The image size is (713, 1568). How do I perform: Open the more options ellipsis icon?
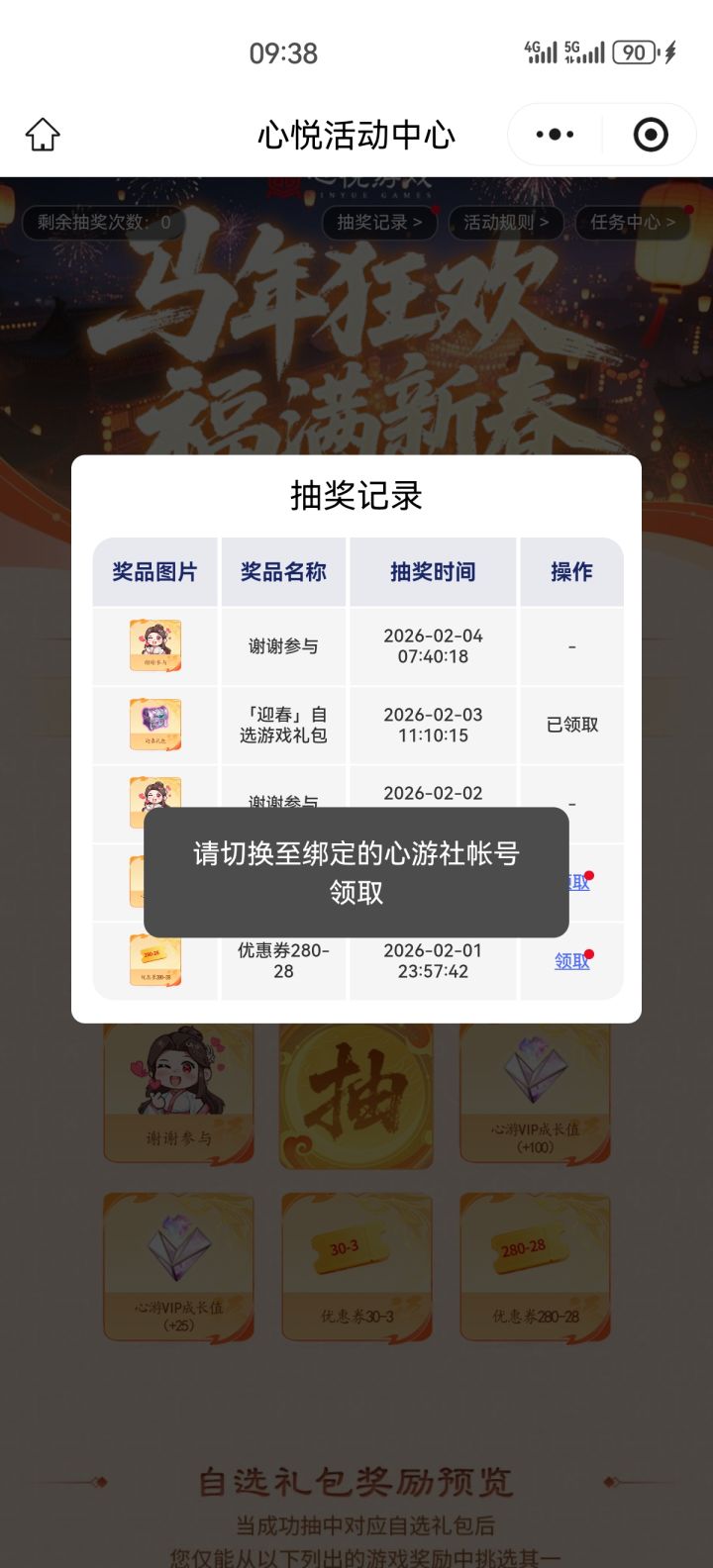tap(555, 134)
